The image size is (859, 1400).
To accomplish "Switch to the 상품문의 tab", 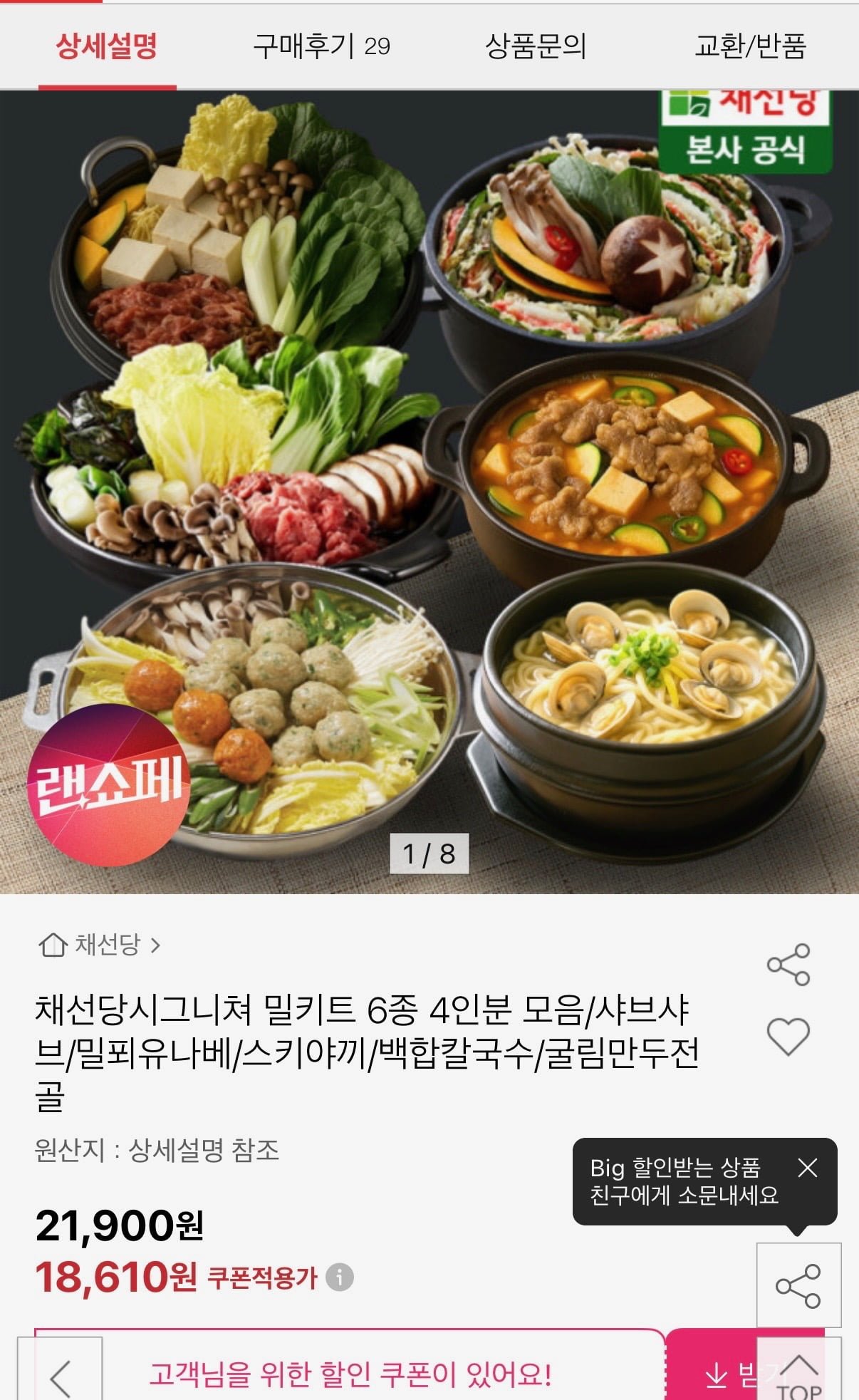I will click(535, 47).
